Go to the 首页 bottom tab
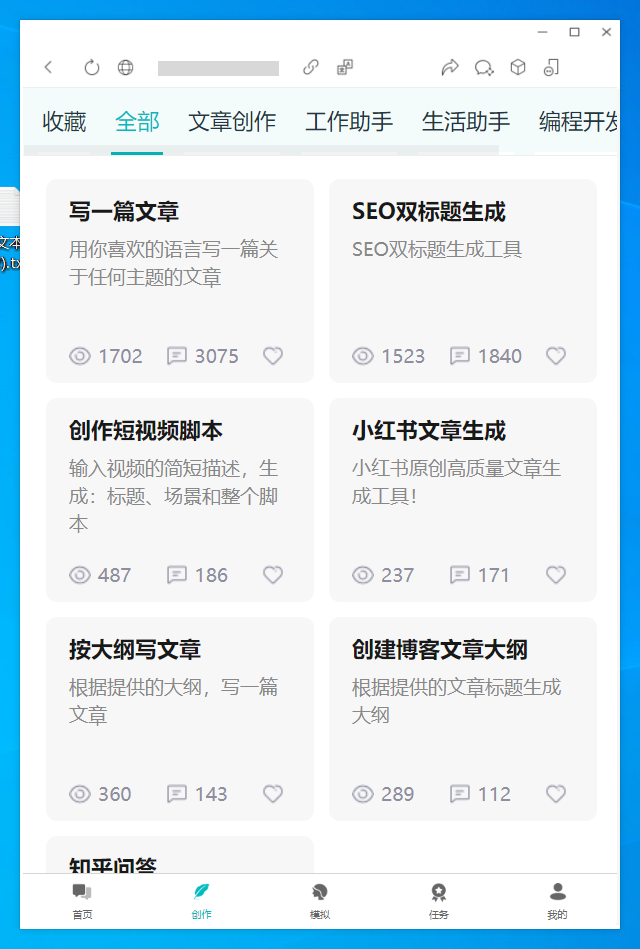Viewport: 640px width, 949px height. tap(82, 901)
